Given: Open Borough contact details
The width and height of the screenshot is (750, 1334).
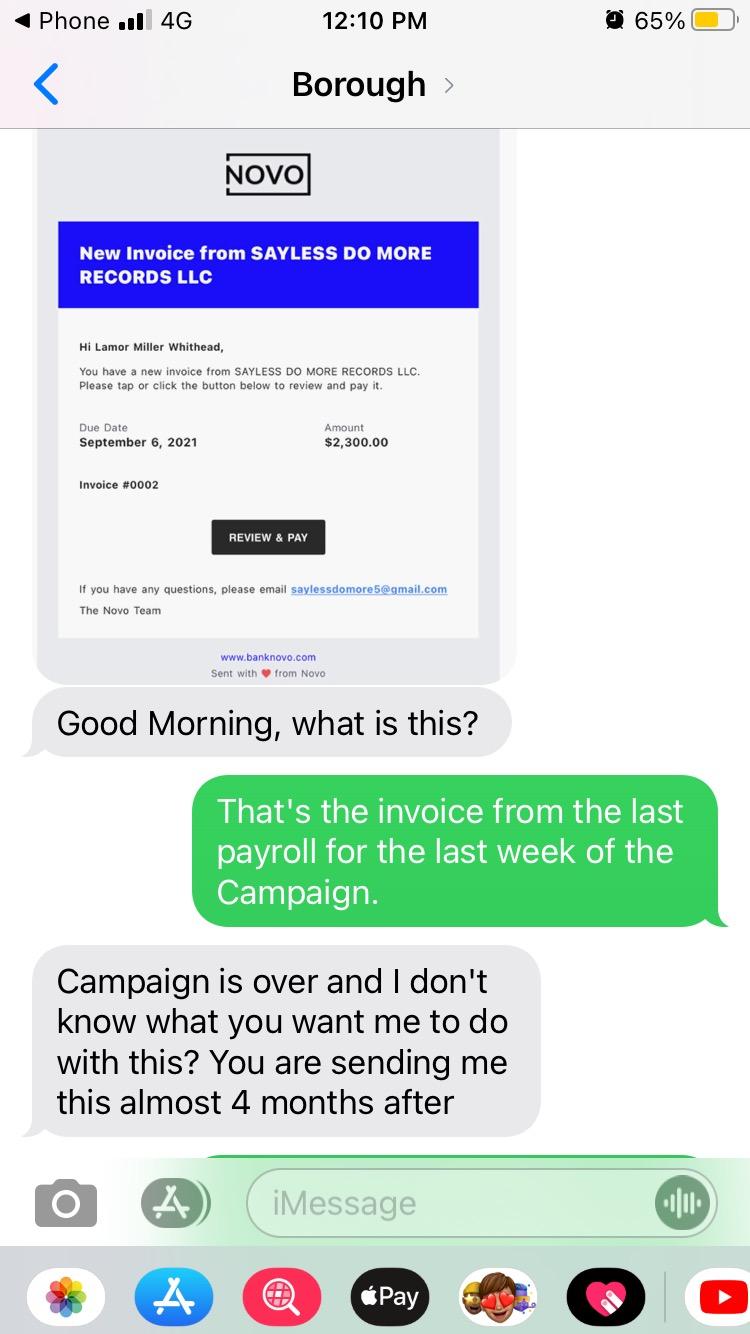Looking at the screenshot, I should coord(372,85).
